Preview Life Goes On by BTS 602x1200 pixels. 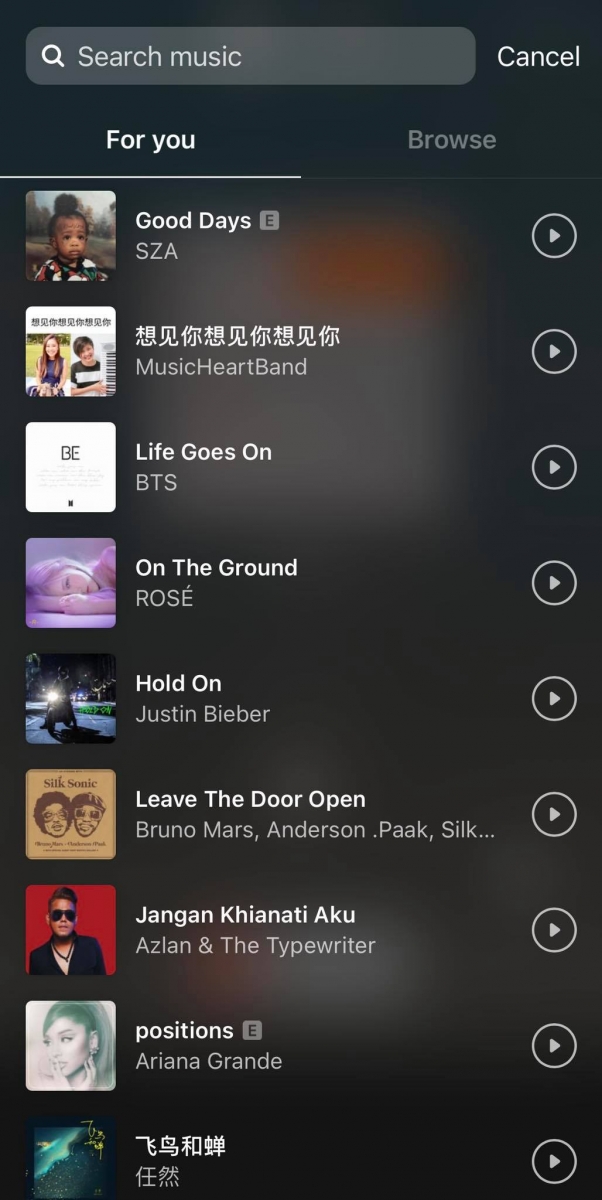554,467
